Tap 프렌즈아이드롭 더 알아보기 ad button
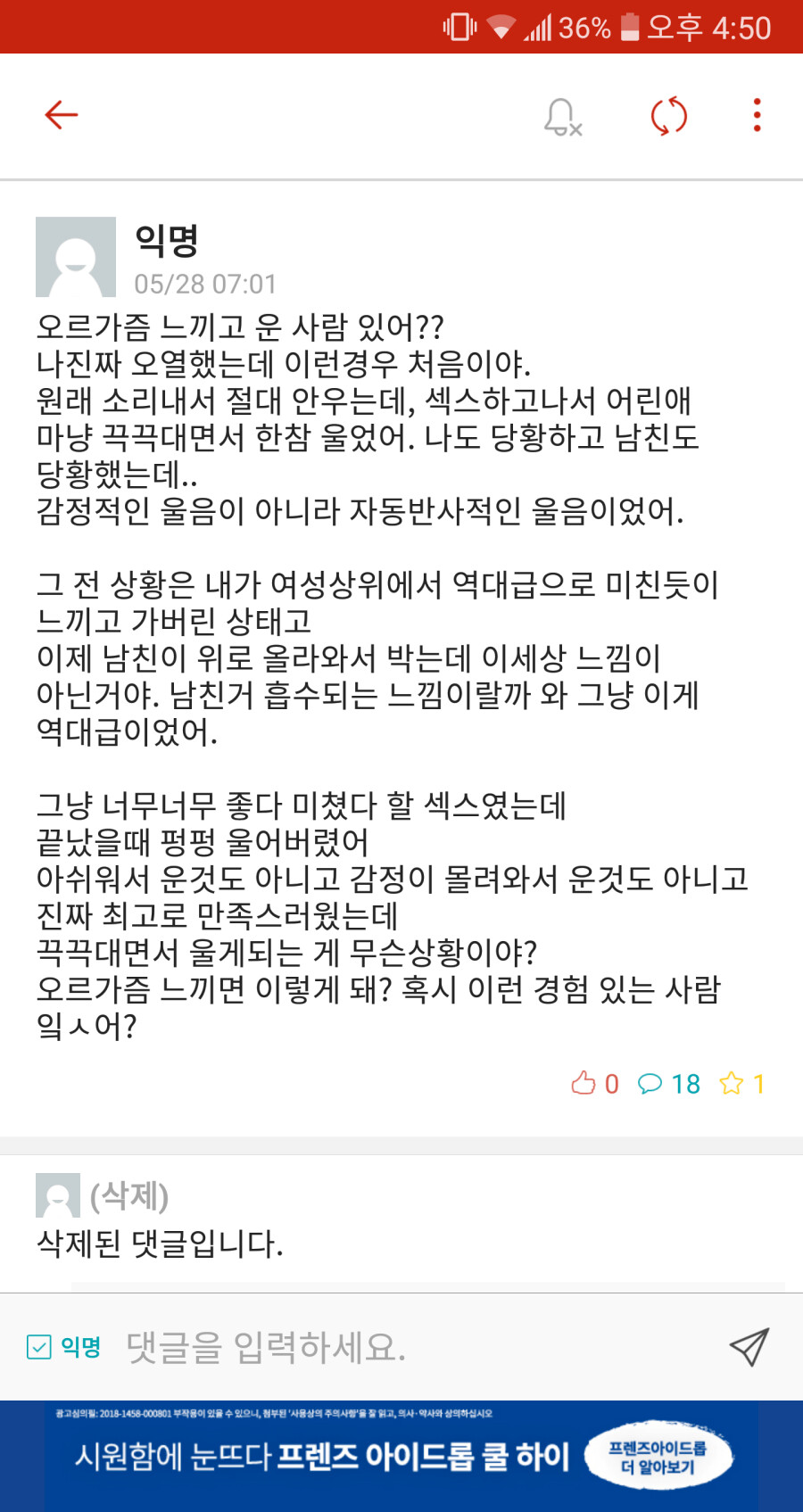The image size is (803, 1512). click(x=658, y=1456)
